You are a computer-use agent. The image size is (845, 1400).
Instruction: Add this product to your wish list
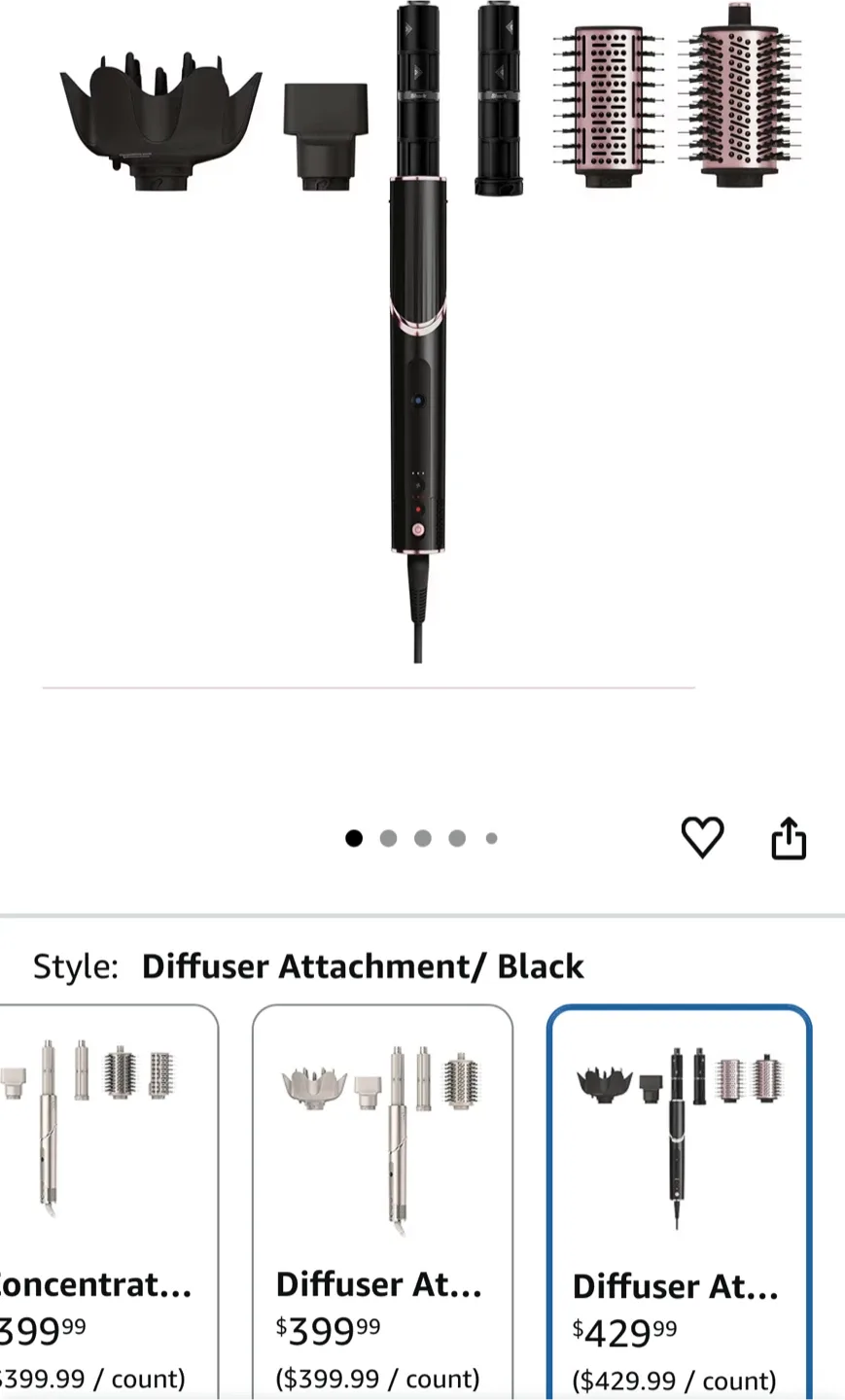click(702, 838)
